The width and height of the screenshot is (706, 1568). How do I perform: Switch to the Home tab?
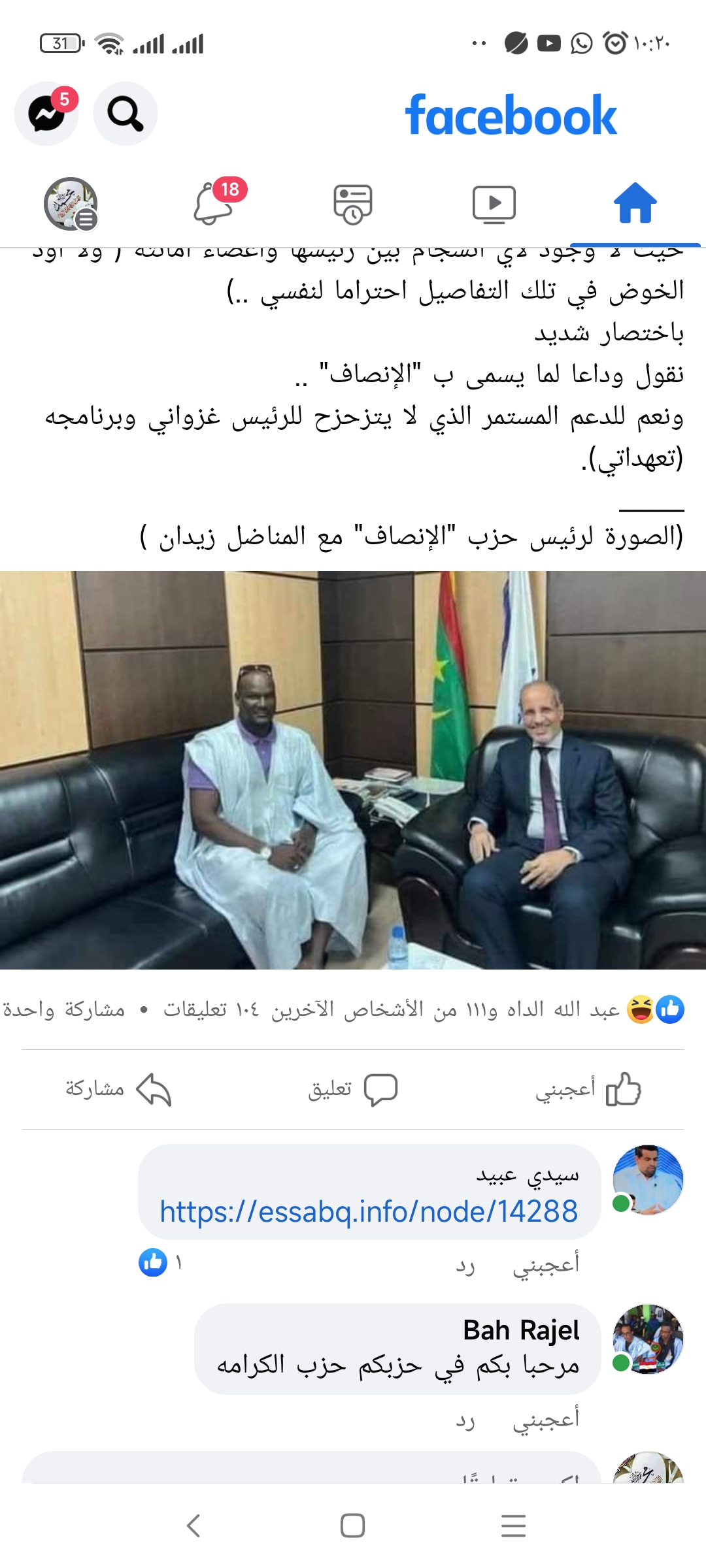pos(635,203)
